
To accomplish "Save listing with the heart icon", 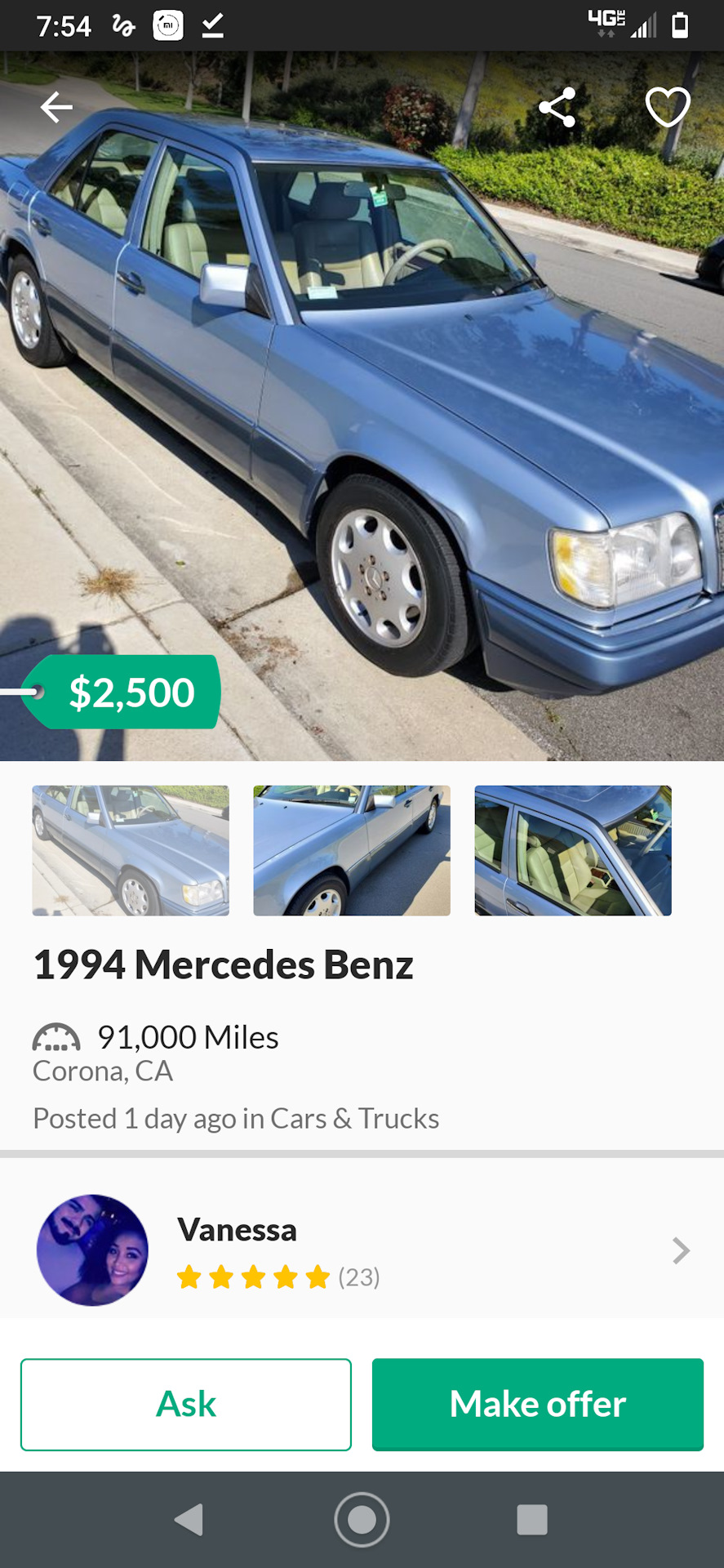I will coord(668,107).
